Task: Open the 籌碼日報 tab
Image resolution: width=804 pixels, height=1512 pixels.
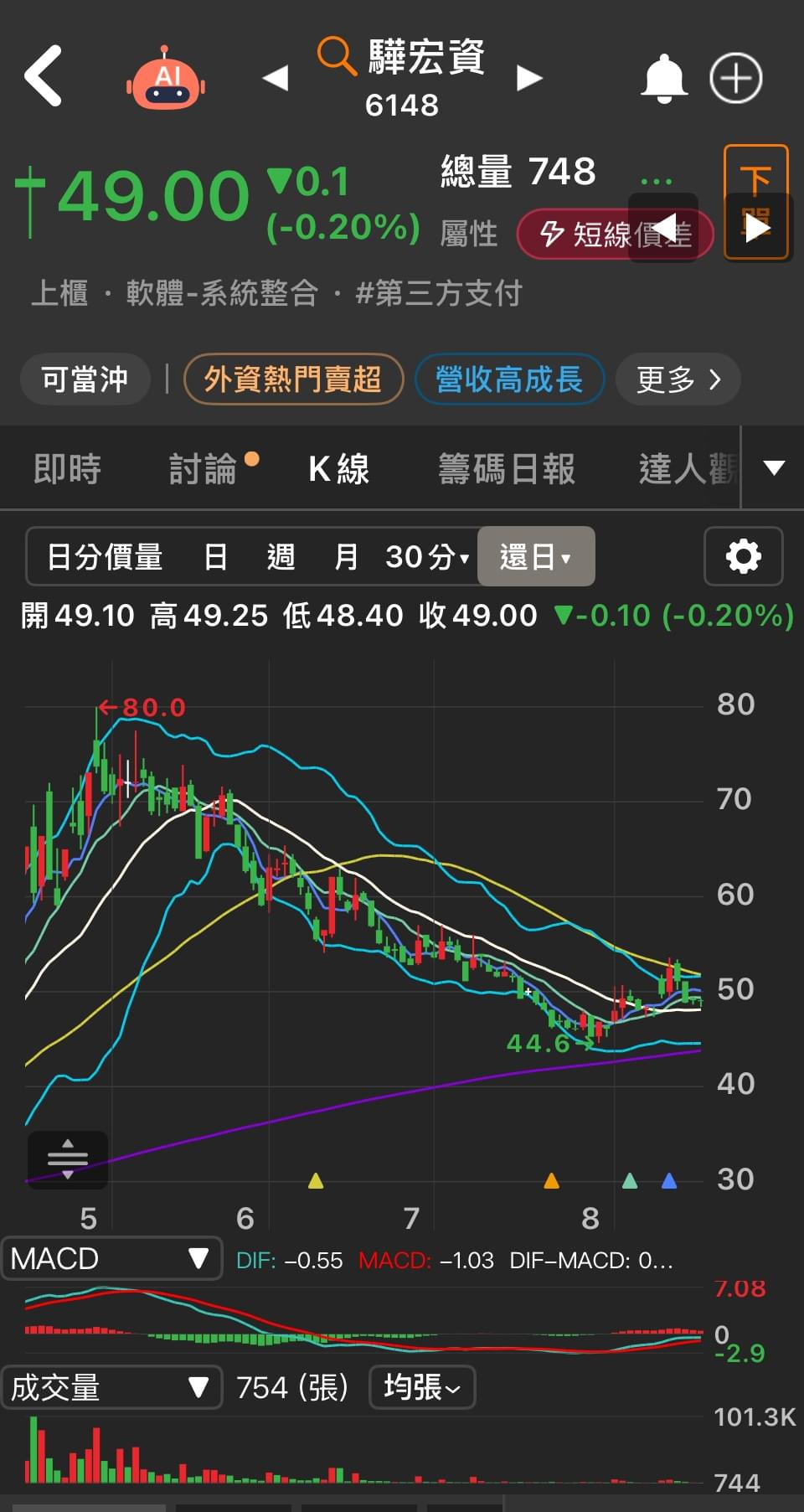Action: click(x=507, y=468)
